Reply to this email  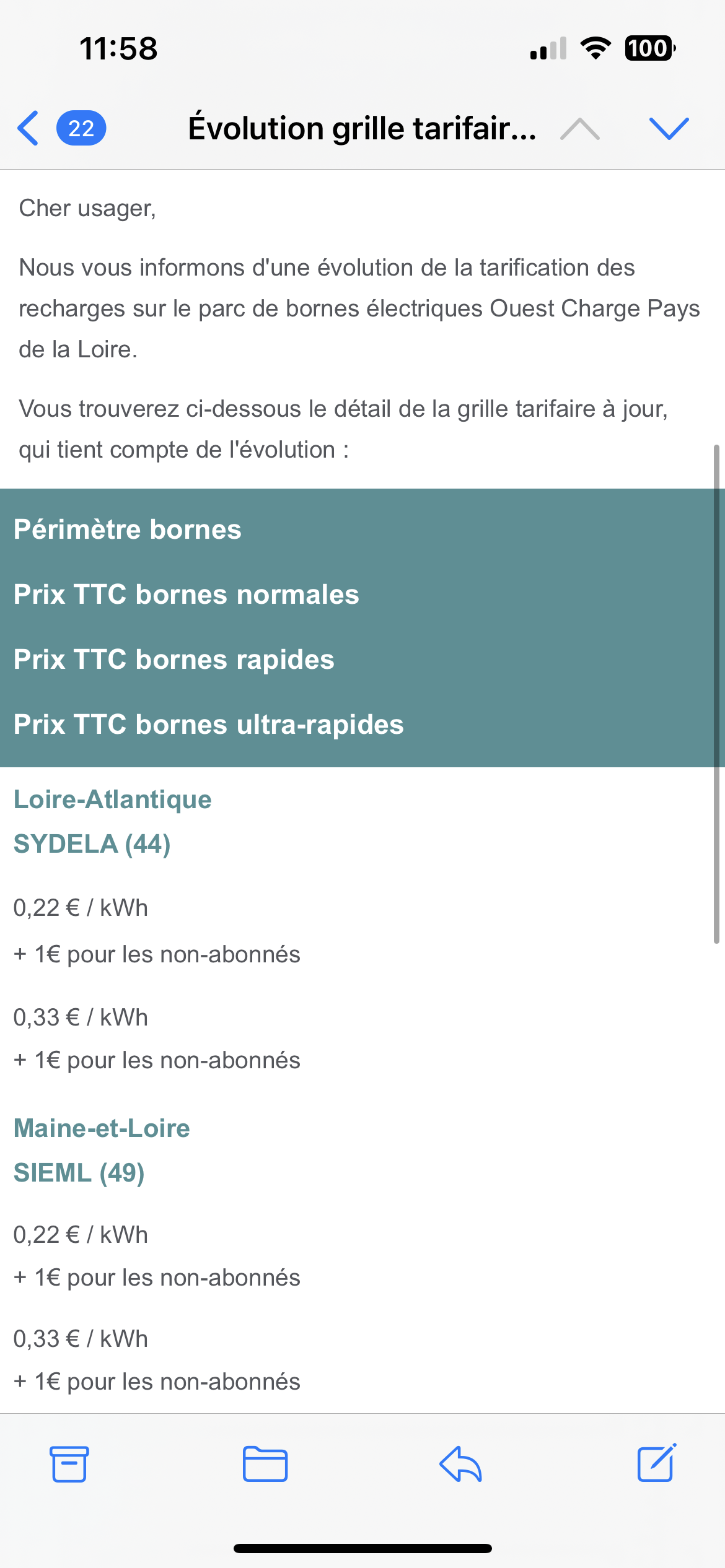pos(460,1464)
